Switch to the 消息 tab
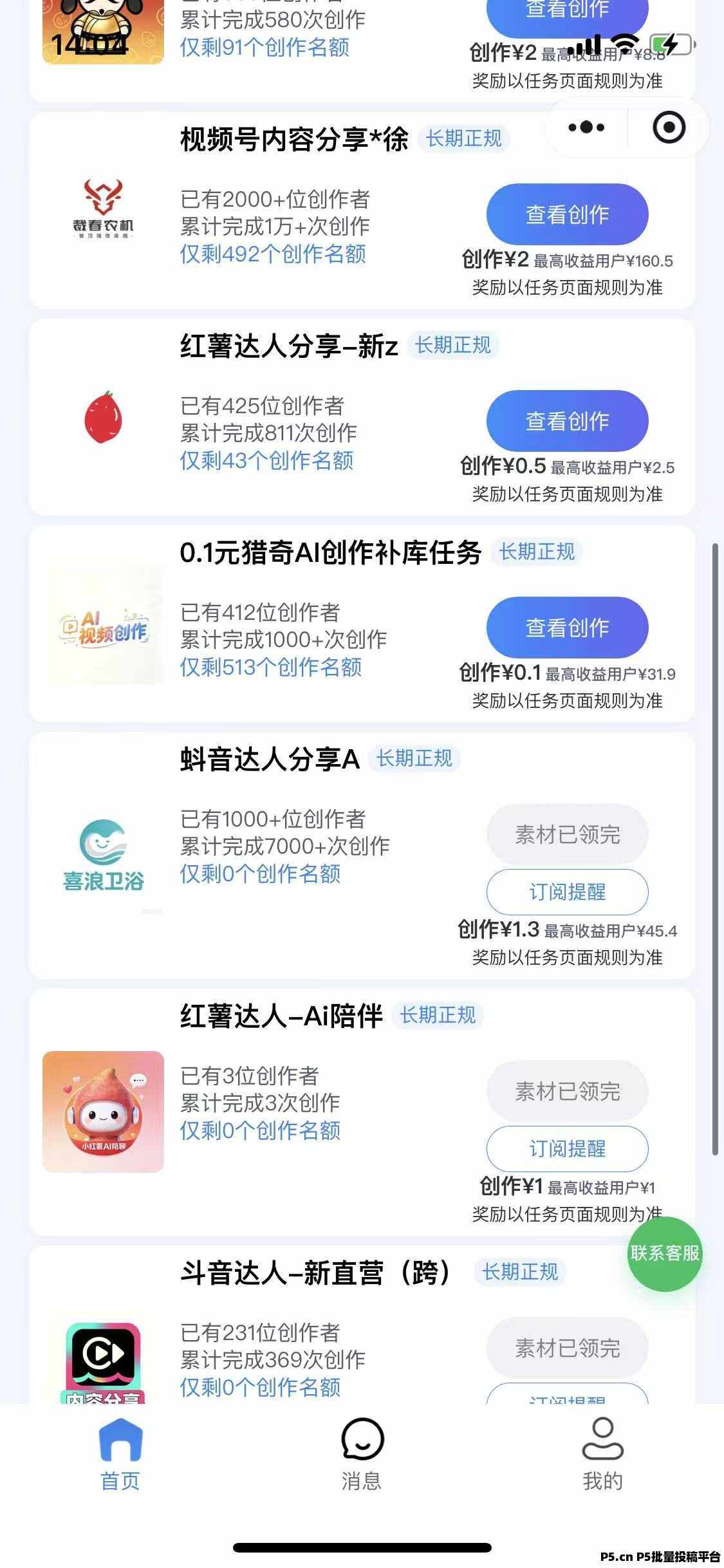This screenshot has width=724, height=1568. 362,1454
